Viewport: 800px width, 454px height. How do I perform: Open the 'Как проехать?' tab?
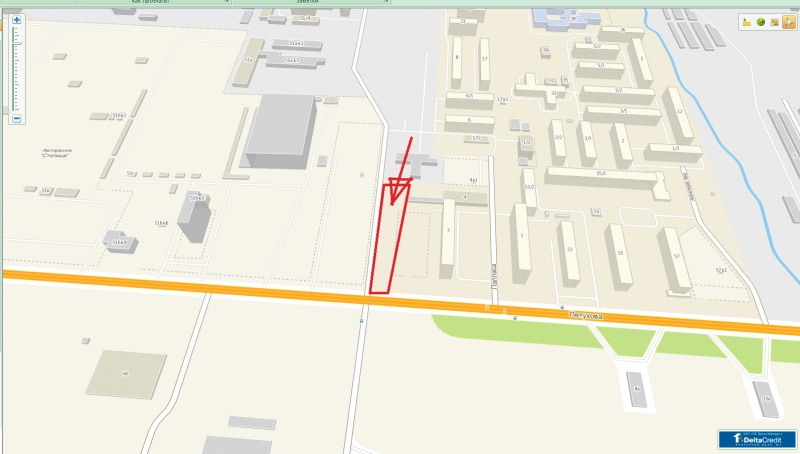coord(150,3)
